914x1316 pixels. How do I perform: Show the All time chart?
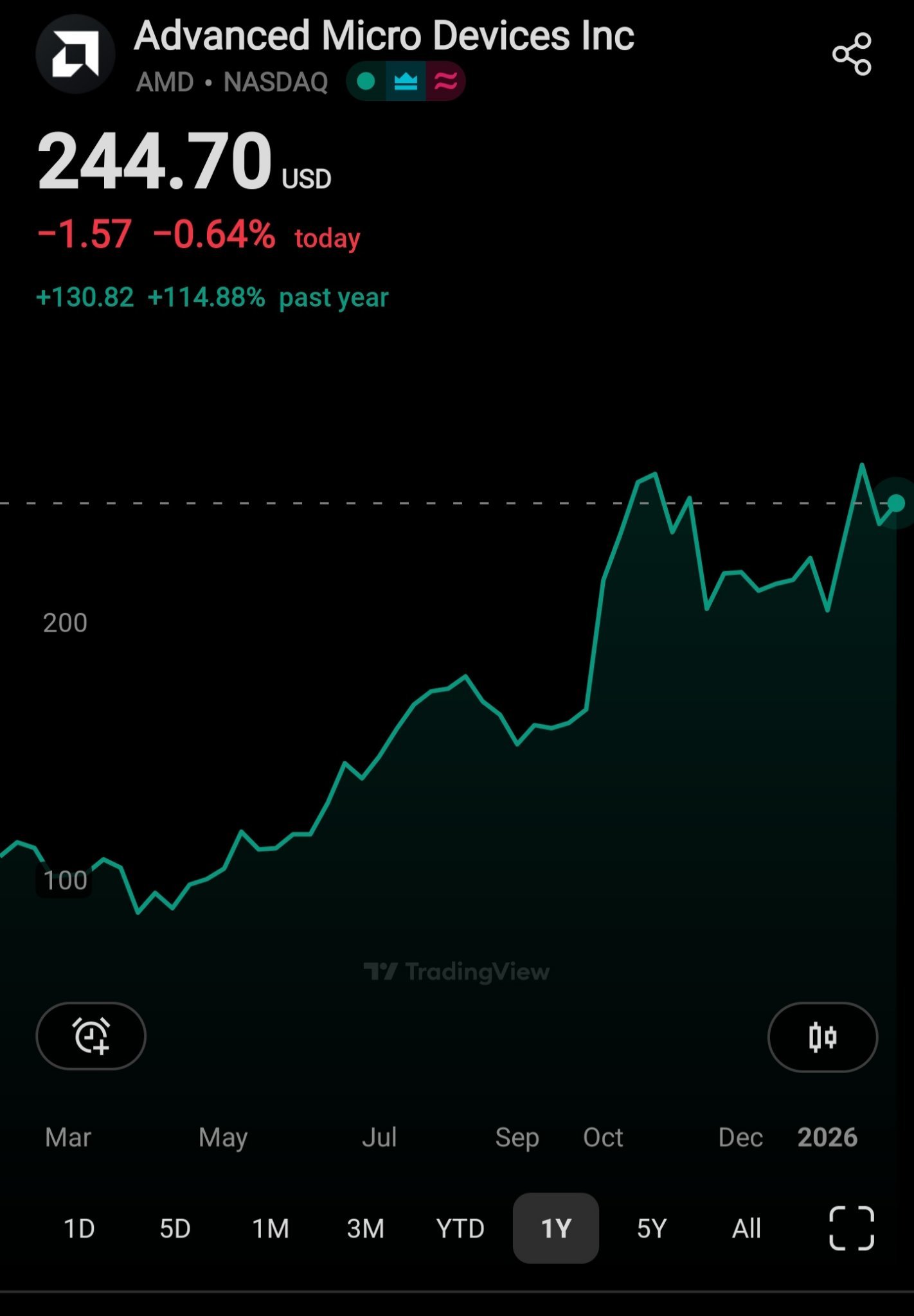coord(746,1228)
